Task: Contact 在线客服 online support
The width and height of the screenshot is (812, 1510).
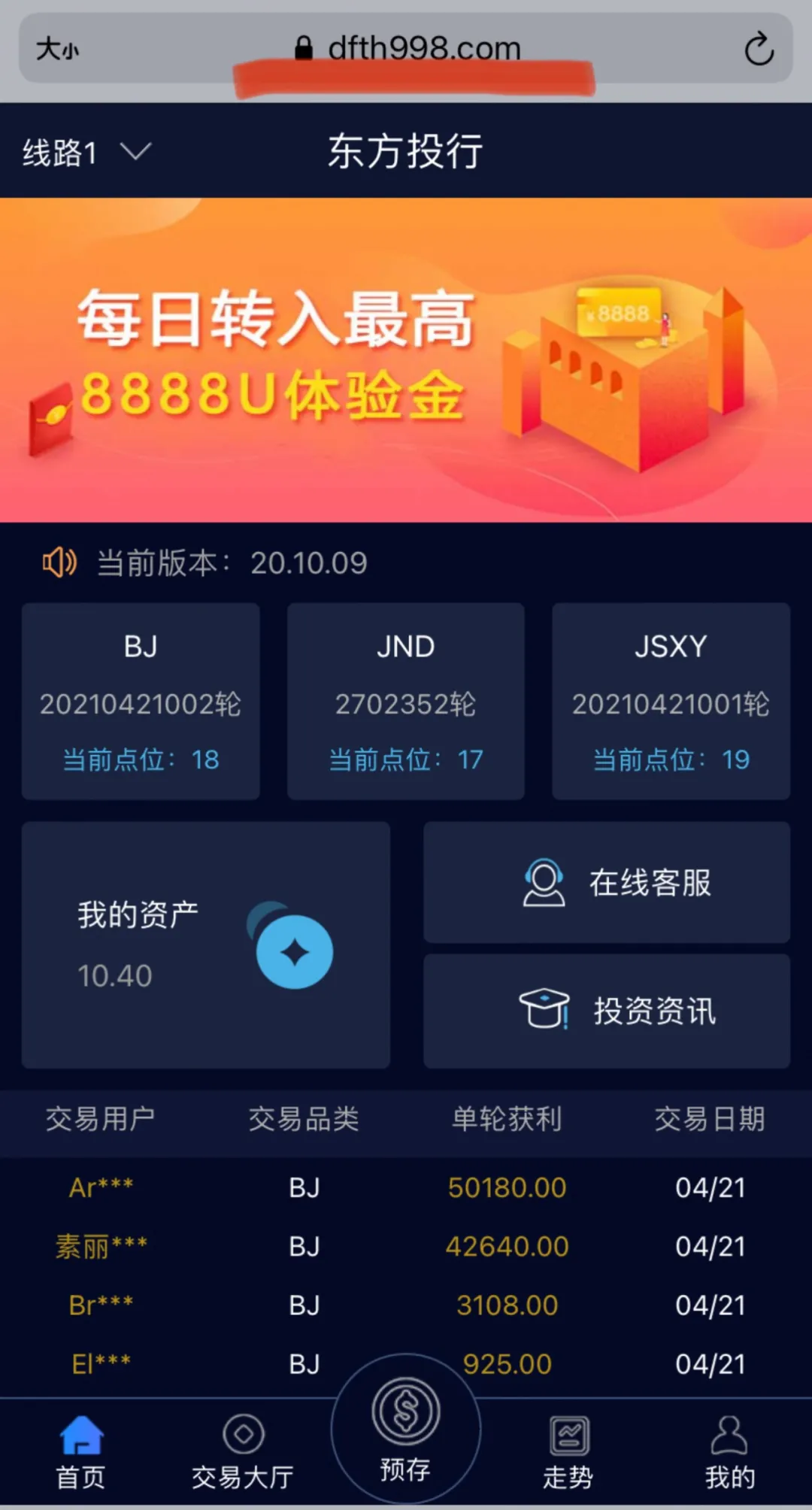Action: point(607,882)
